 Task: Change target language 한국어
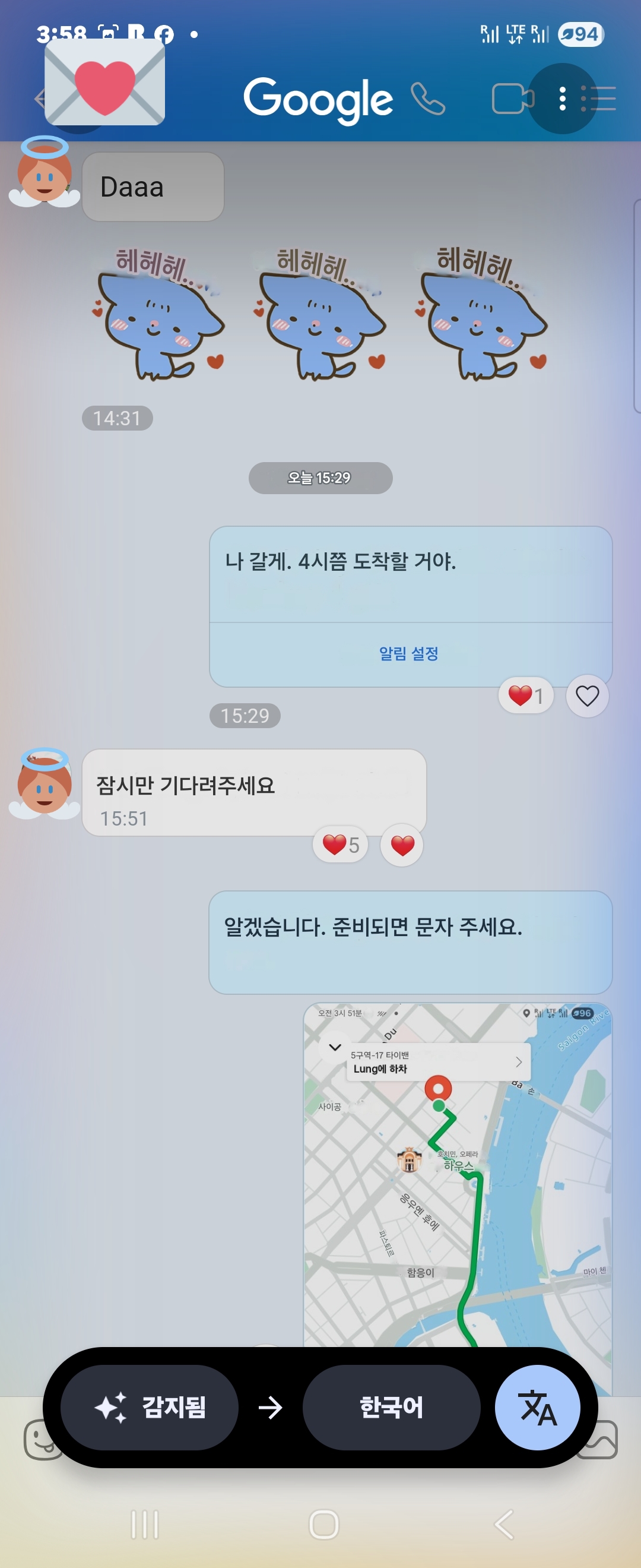(x=391, y=1407)
